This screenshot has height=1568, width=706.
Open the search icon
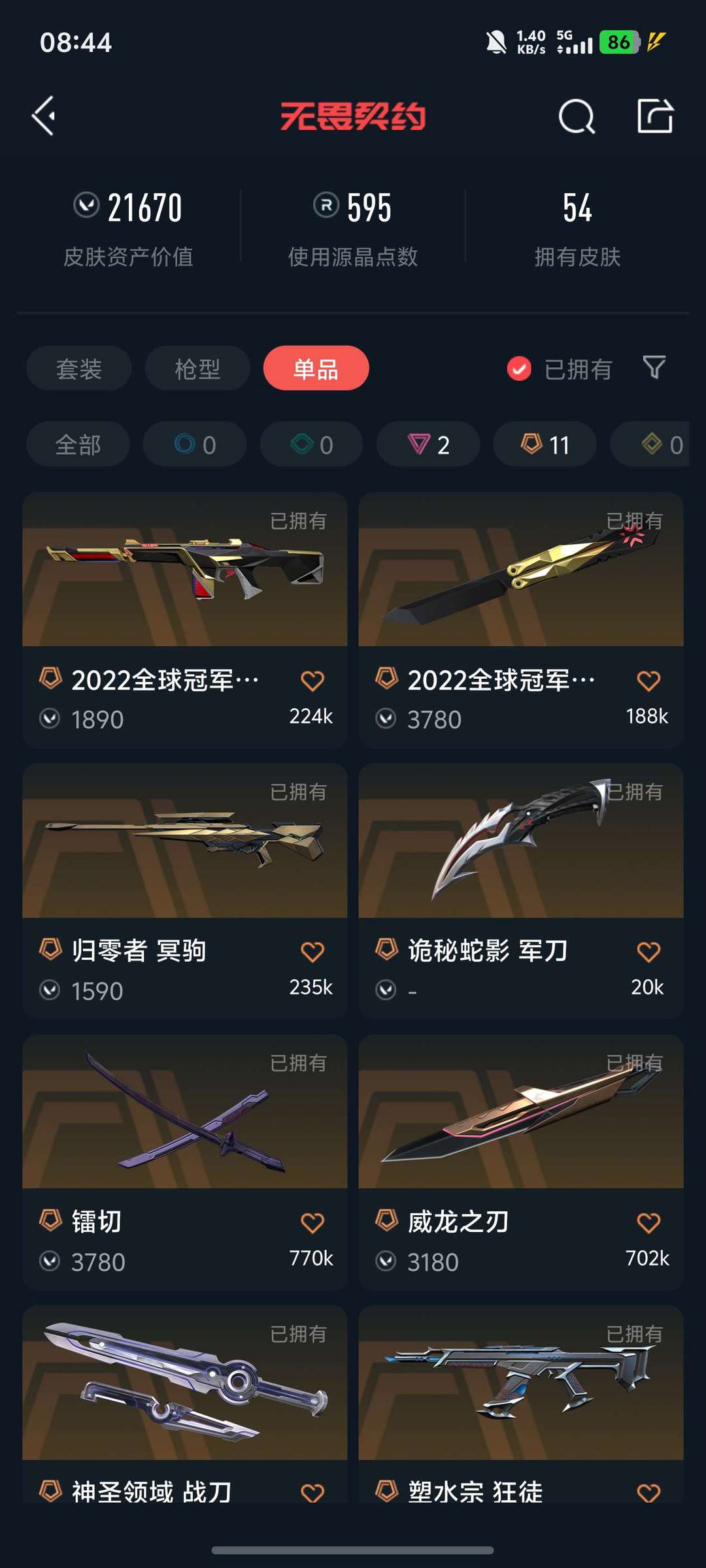(577, 117)
